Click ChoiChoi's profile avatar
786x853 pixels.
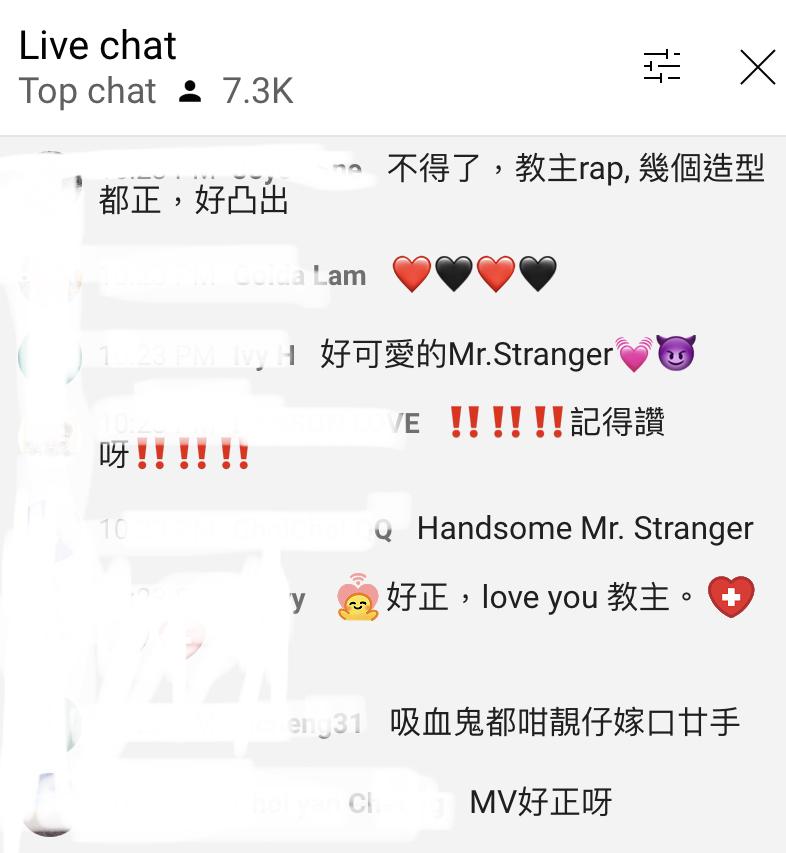[48, 528]
